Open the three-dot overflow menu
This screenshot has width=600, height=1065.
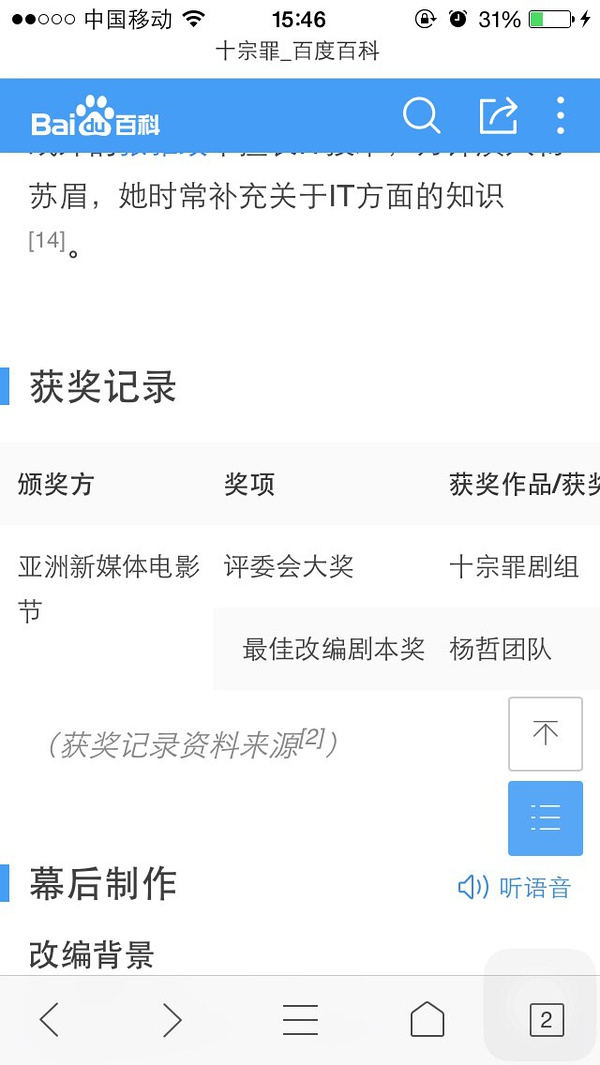point(560,116)
